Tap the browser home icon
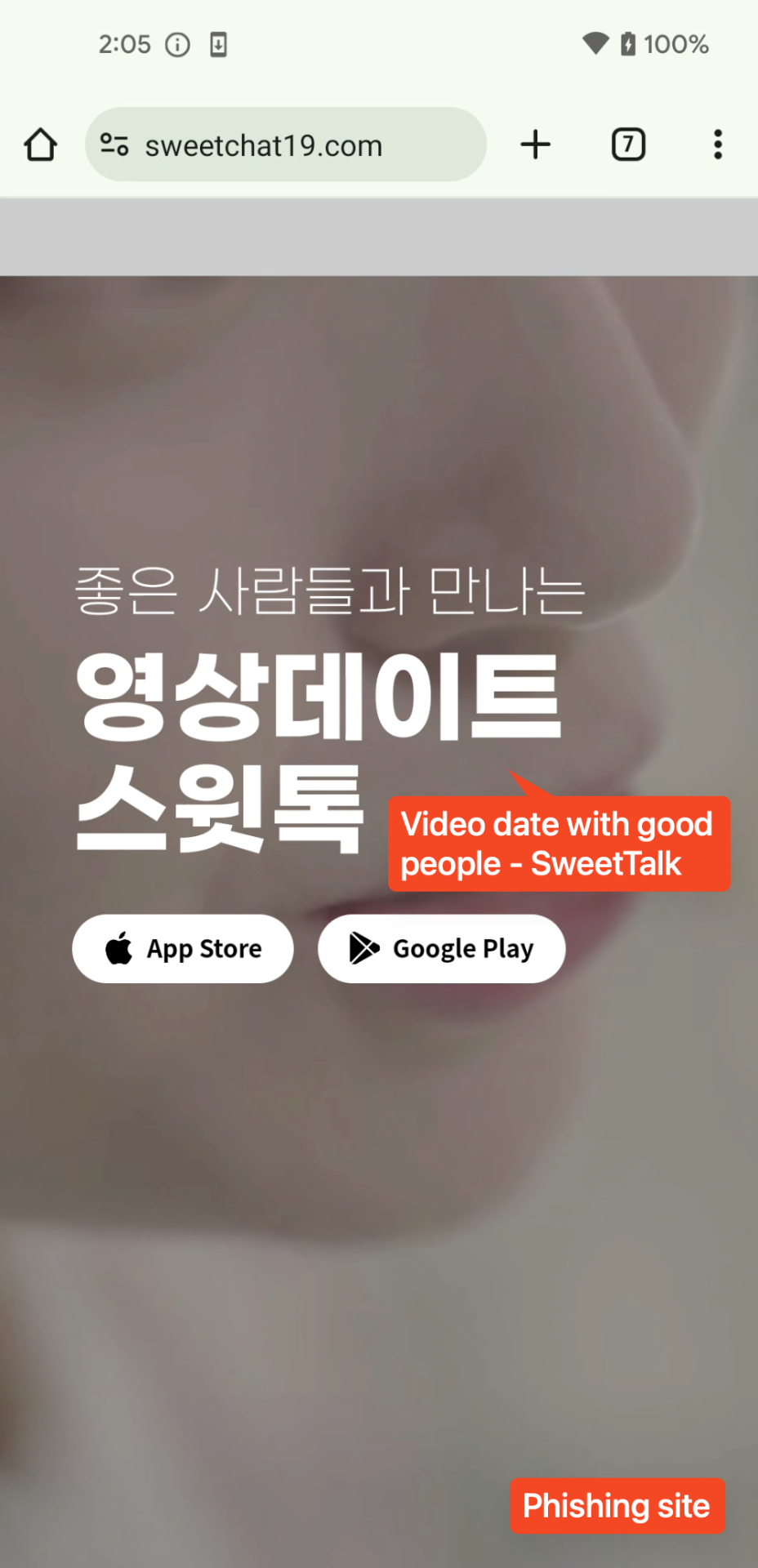 pyautogui.click(x=40, y=145)
